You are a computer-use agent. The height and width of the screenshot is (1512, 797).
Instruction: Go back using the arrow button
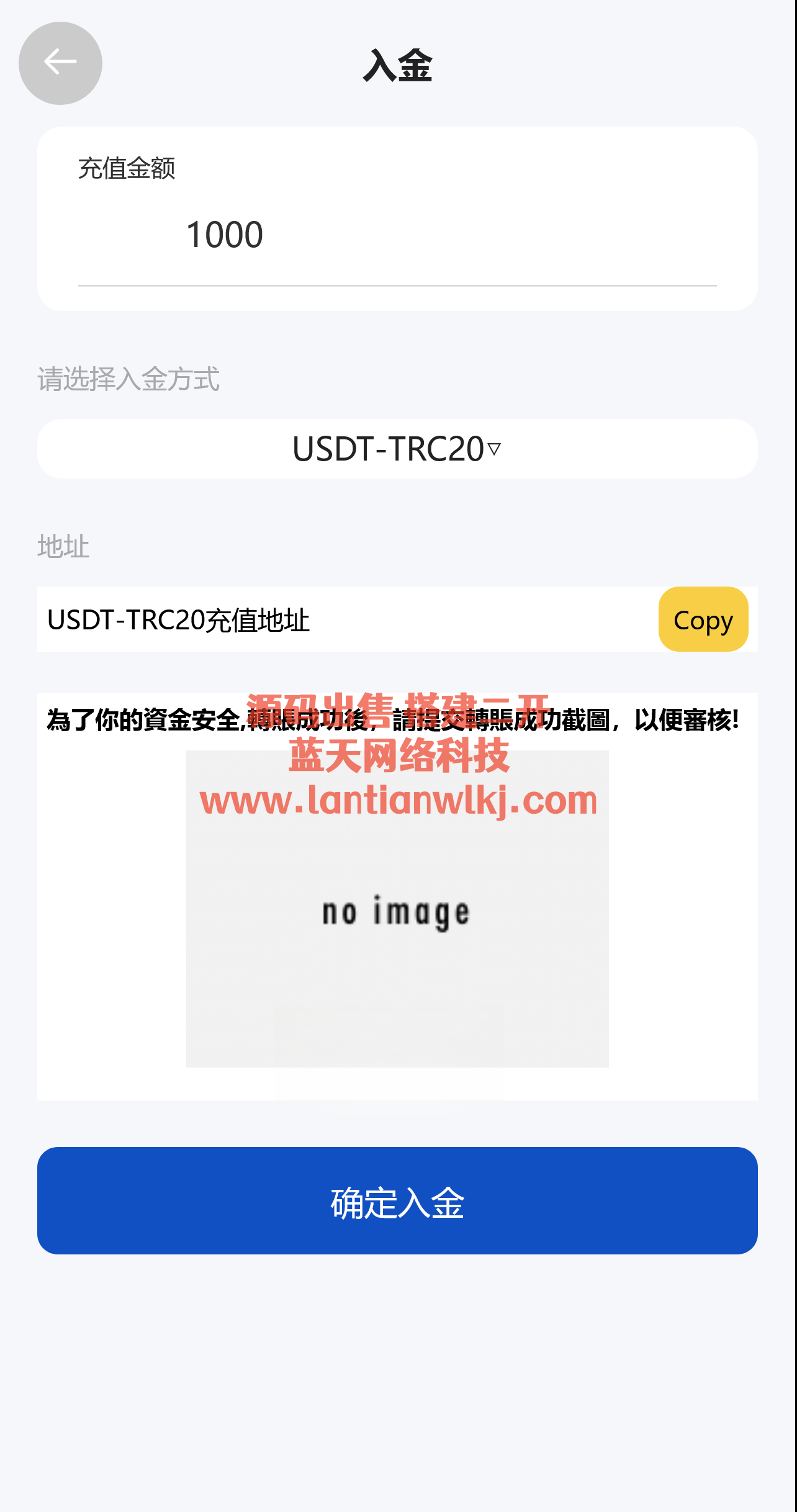(x=60, y=63)
